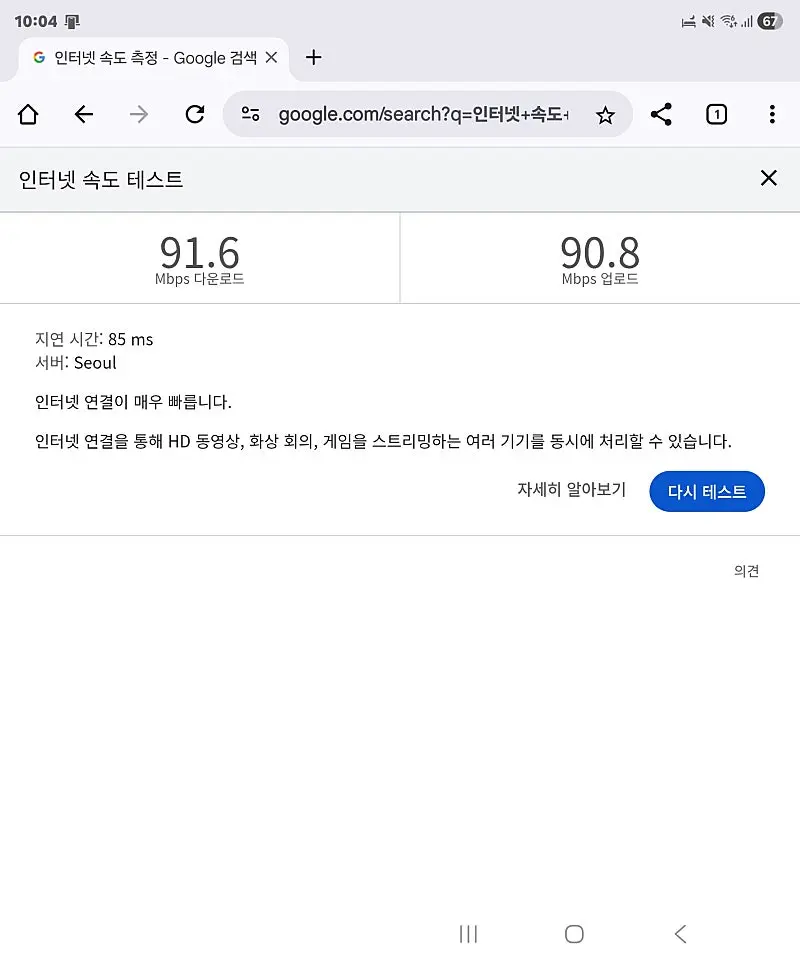The image size is (800, 961).
Task: Open the 의견 feedback link
Action: (746, 571)
